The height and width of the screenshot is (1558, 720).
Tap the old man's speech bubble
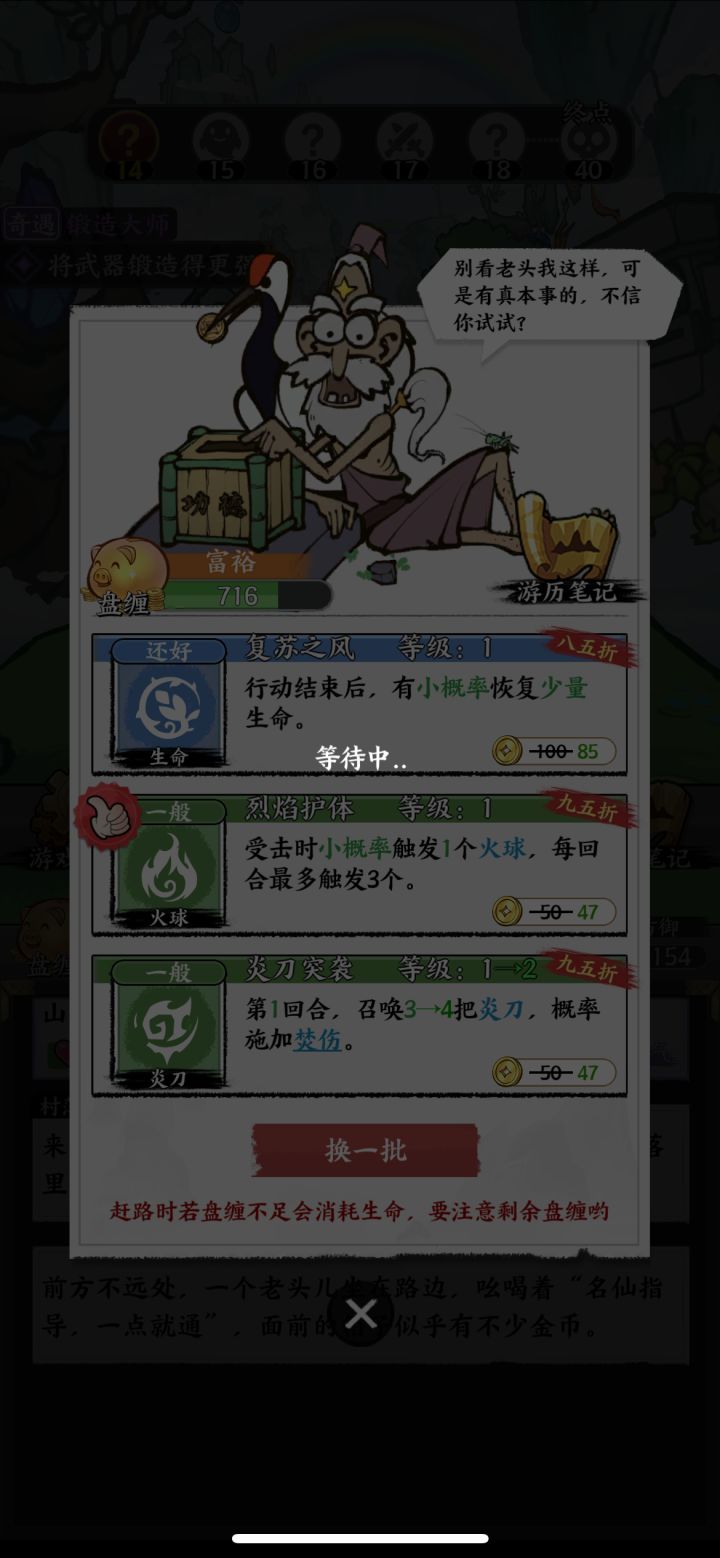(x=548, y=295)
